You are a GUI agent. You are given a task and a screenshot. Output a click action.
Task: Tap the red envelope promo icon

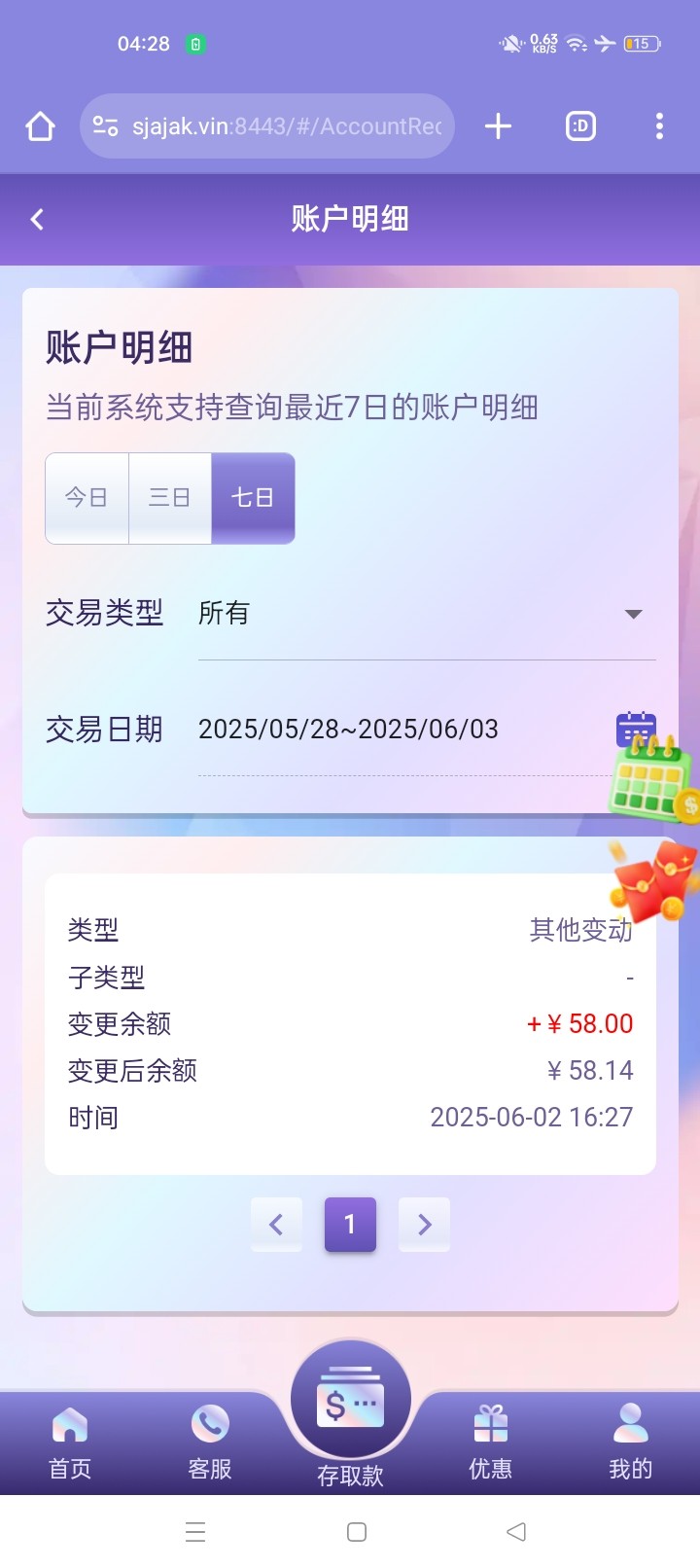click(656, 882)
